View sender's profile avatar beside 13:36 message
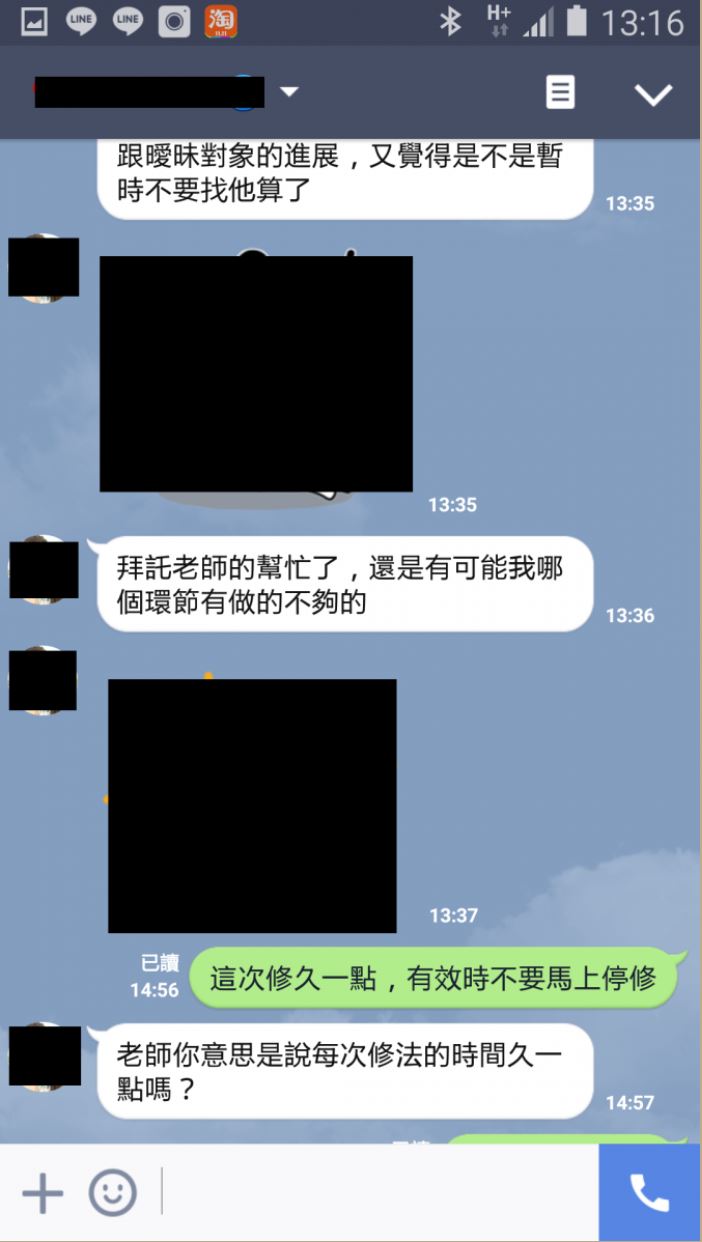The width and height of the screenshot is (702, 1242). pyautogui.click(x=43, y=569)
